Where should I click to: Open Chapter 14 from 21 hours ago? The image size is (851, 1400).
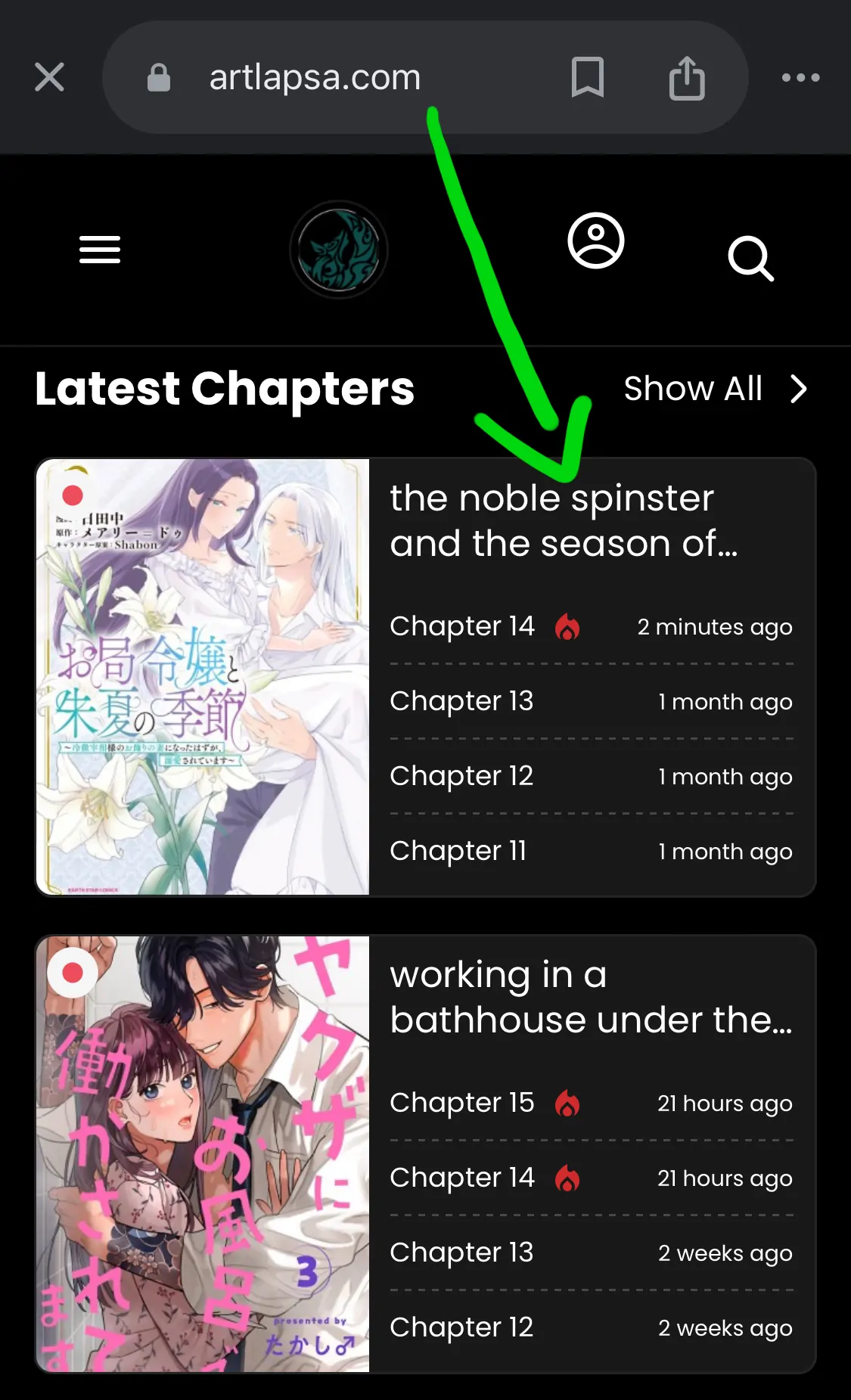coord(462,1178)
